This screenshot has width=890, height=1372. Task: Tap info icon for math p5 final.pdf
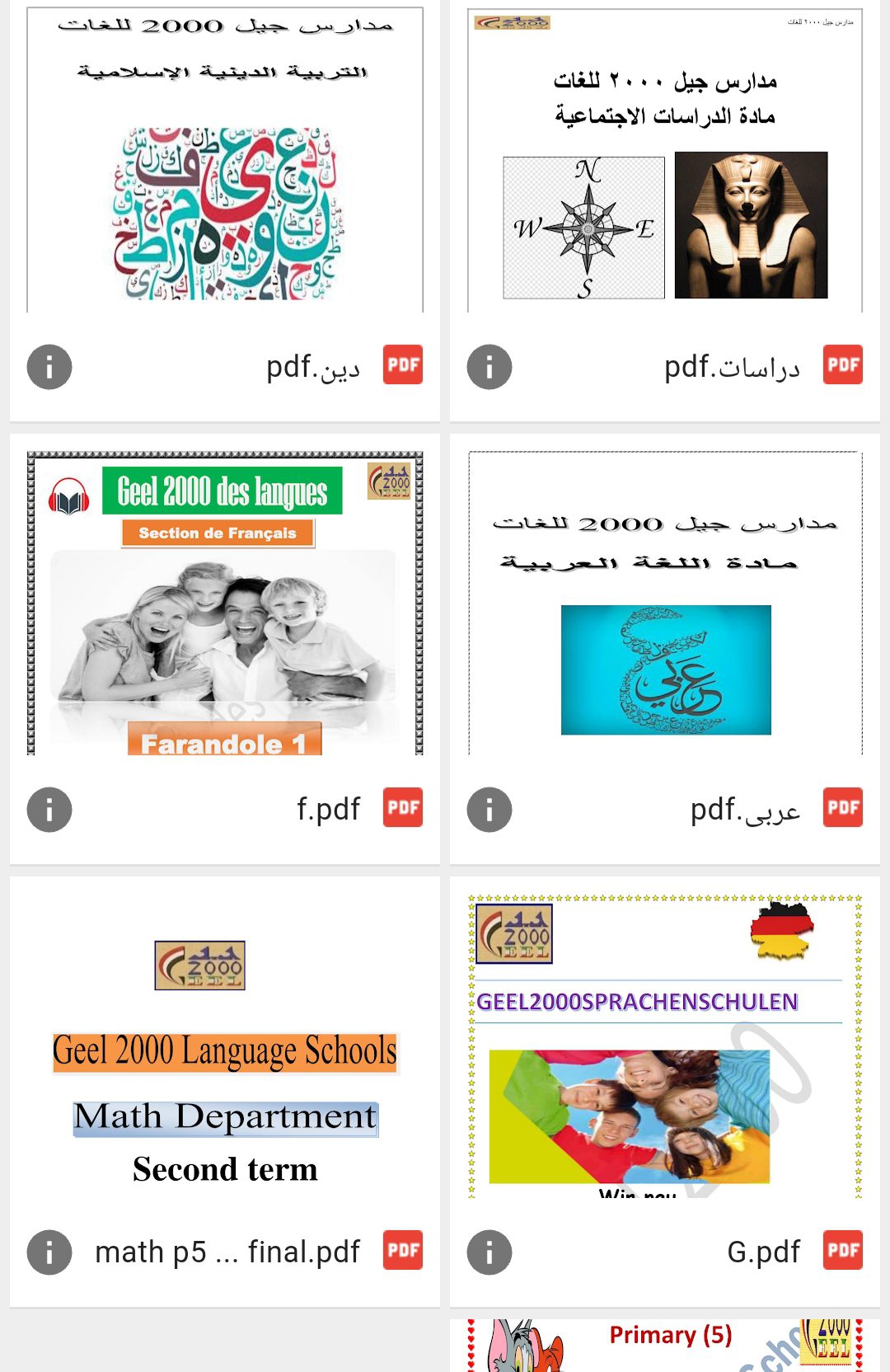point(49,1252)
